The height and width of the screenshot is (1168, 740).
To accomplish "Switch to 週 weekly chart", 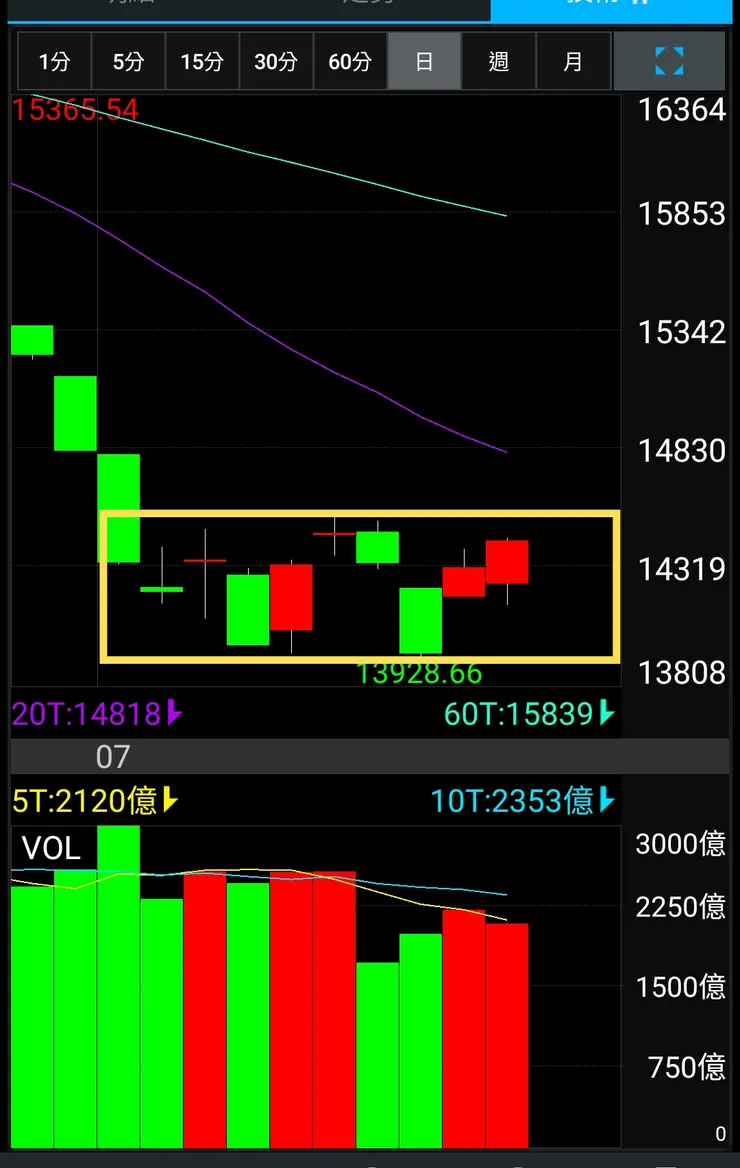I will click(498, 62).
